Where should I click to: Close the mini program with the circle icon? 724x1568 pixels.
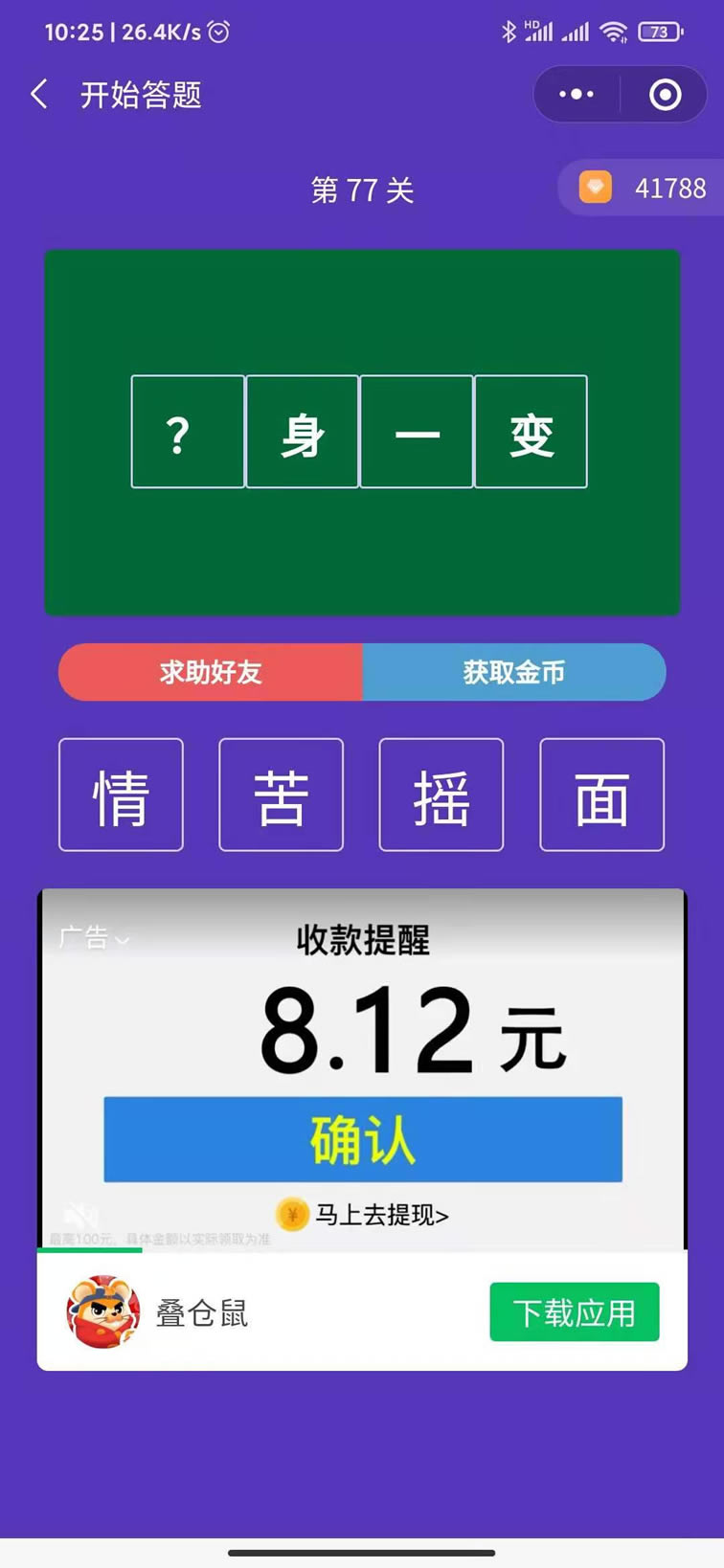[665, 95]
